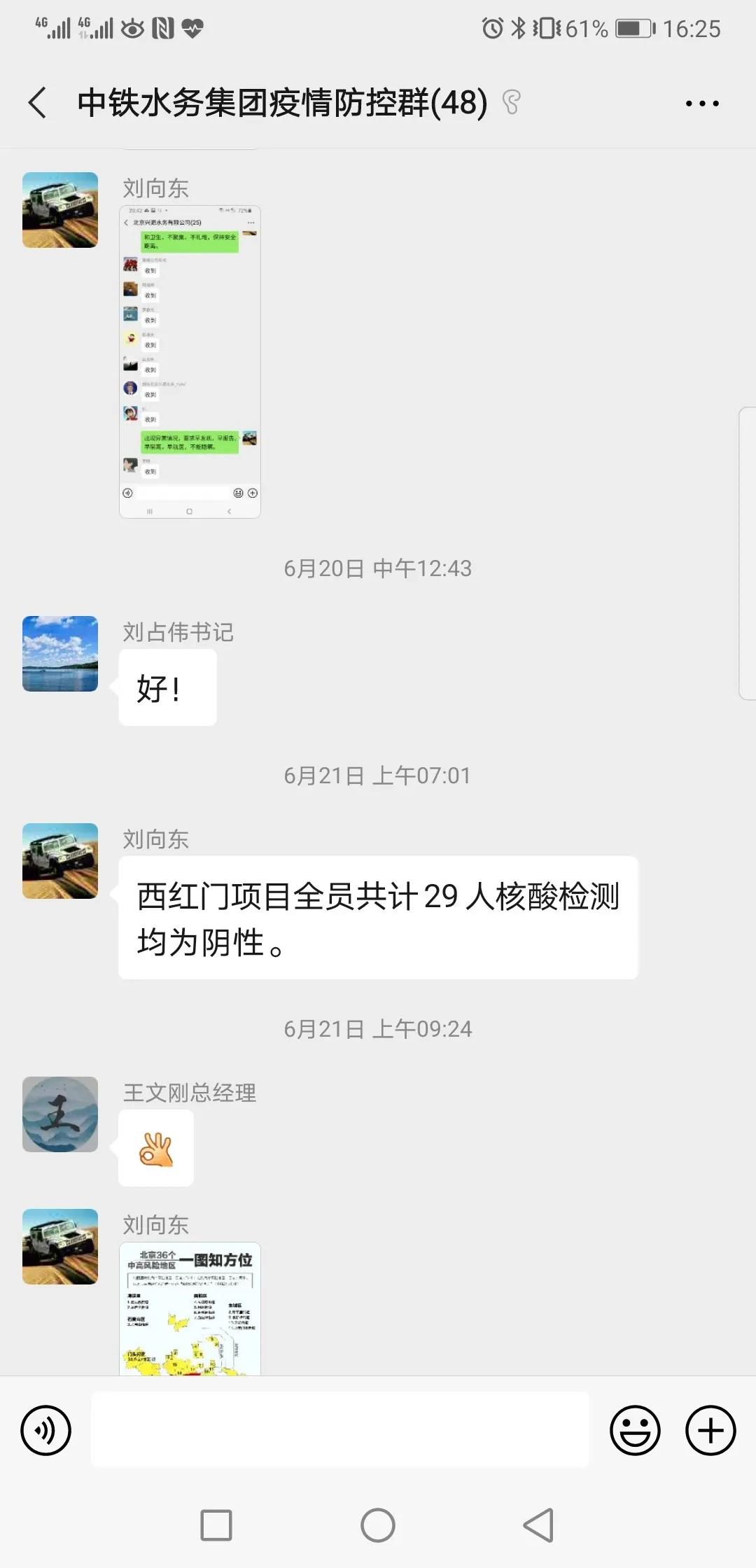Open the three-dot group settings menu
Screen dimensions: 756x1568
(702, 102)
